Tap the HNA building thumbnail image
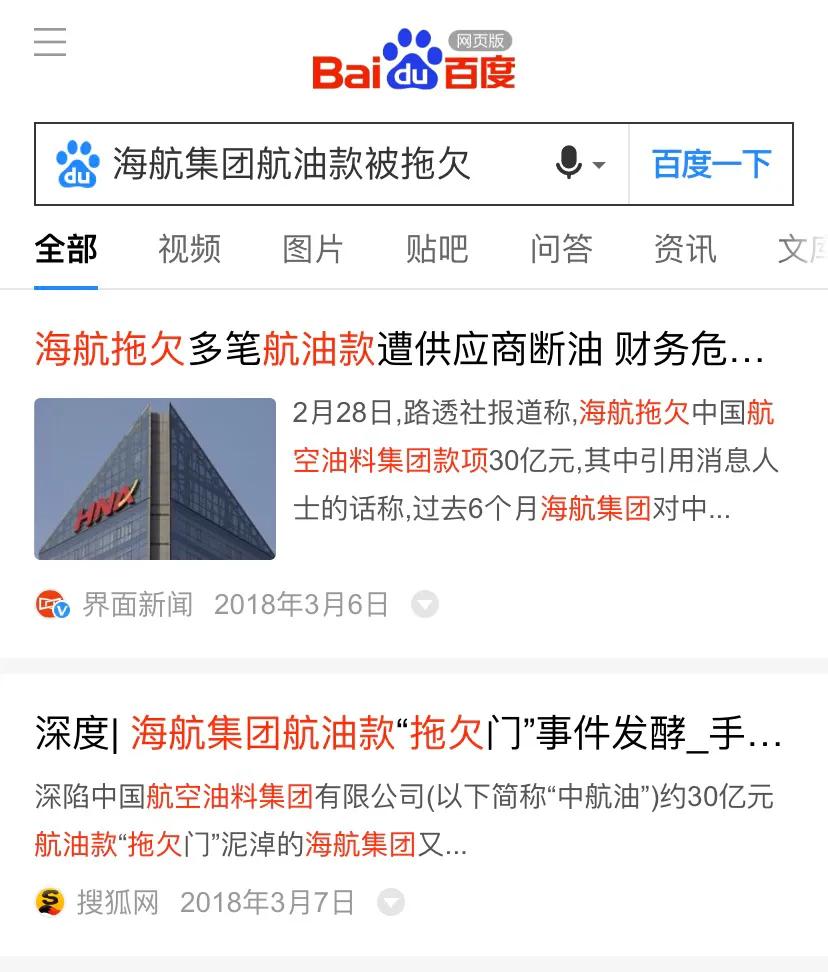828x972 pixels. (155, 478)
